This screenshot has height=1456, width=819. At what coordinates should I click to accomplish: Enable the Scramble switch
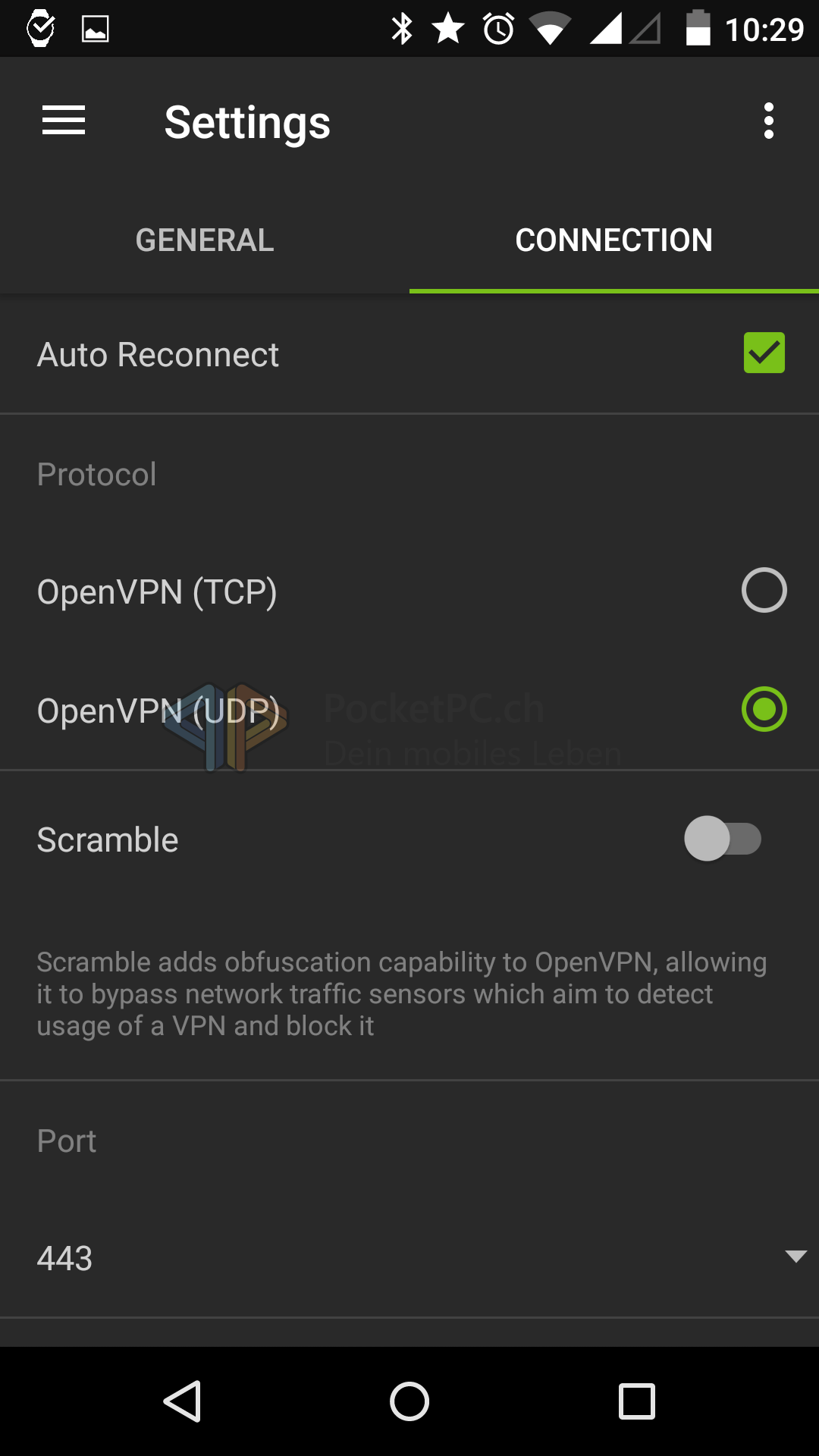click(x=722, y=839)
